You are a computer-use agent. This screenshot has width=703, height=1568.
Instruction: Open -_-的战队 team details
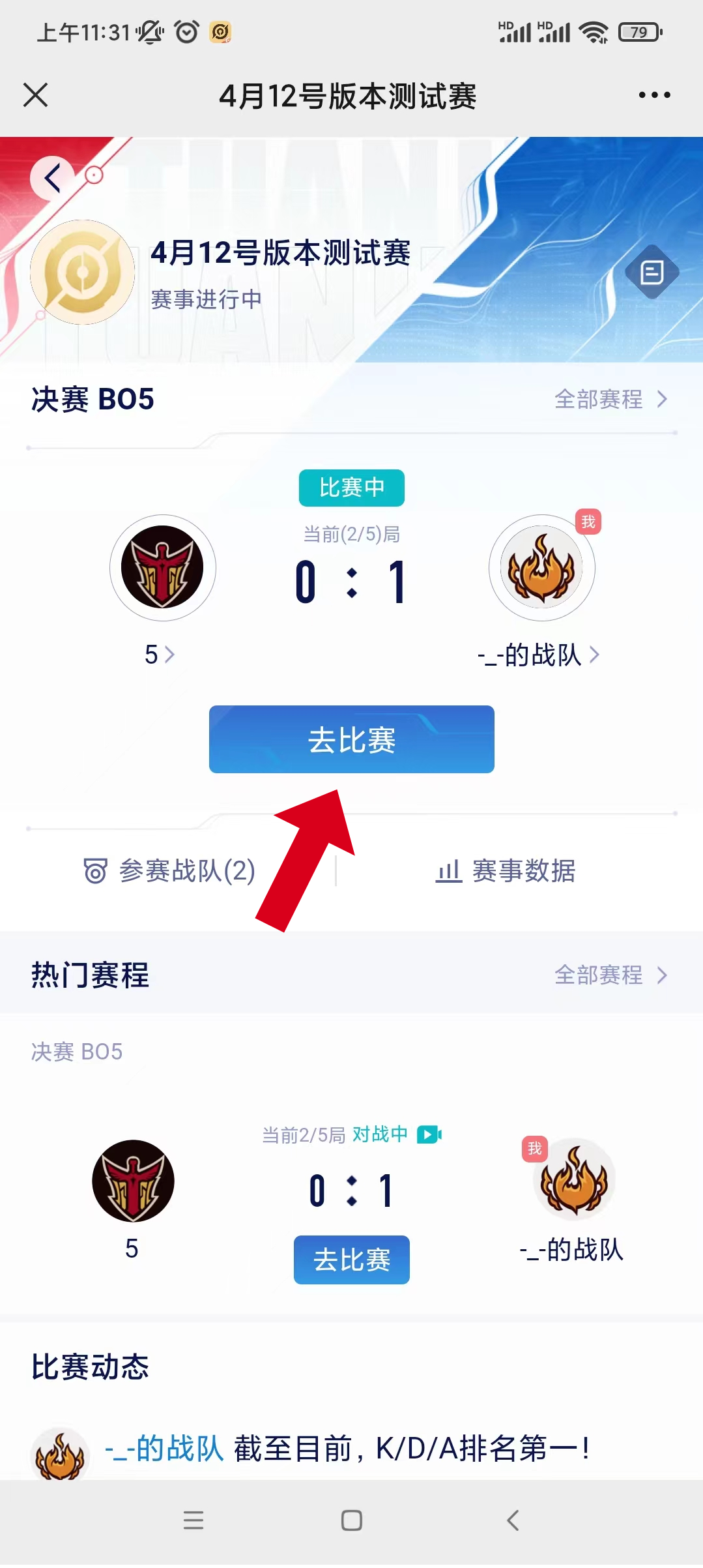(x=538, y=655)
